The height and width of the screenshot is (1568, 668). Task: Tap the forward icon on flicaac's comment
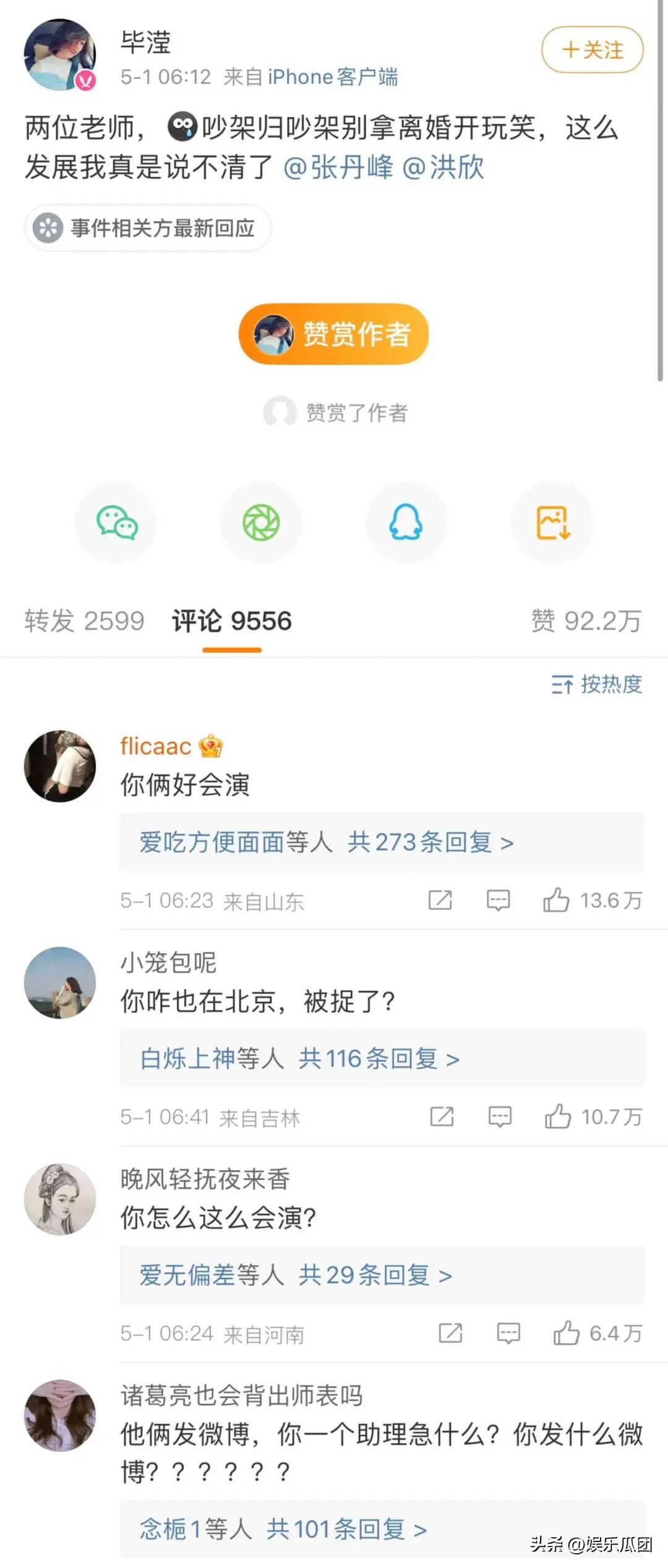click(x=441, y=900)
